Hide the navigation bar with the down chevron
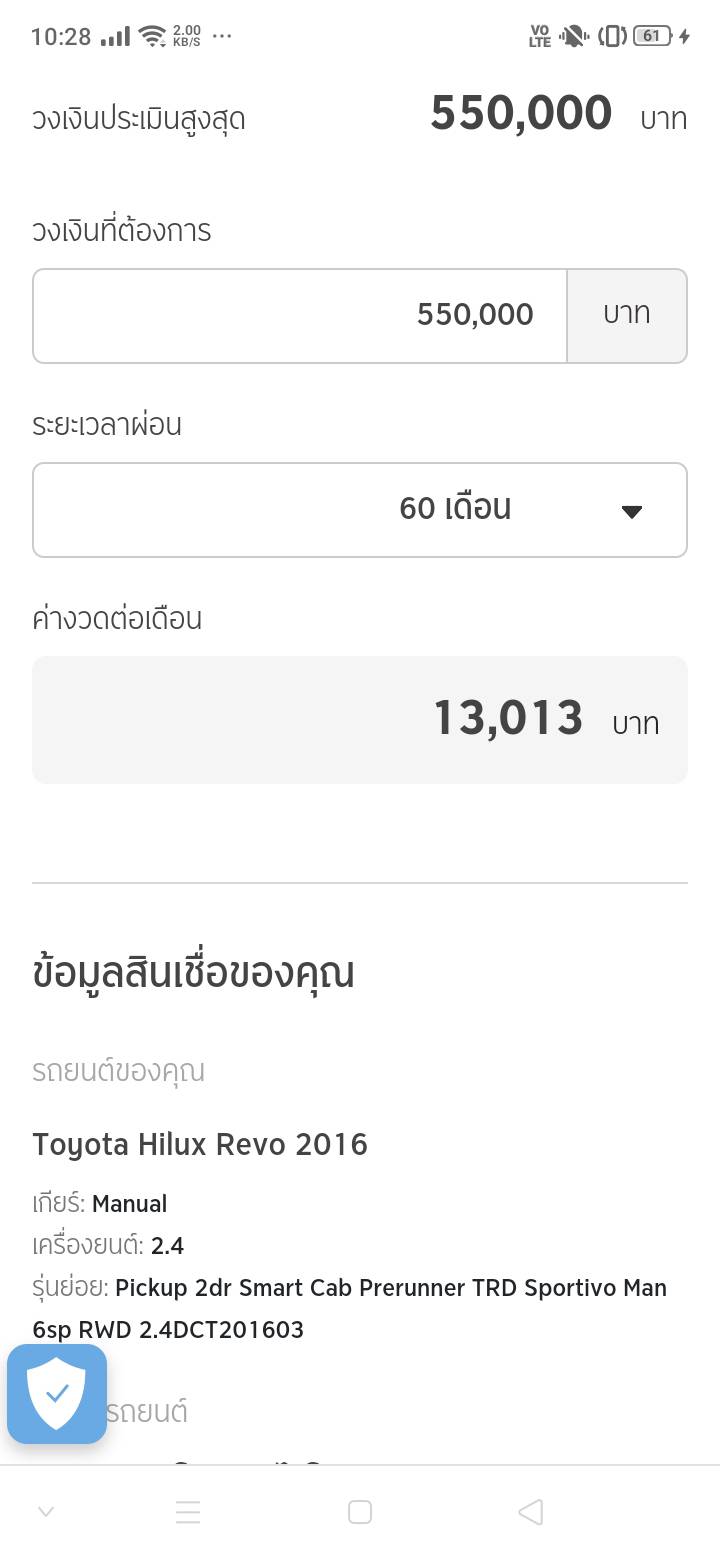720x1560 pixels. (x=46, y=1512)
